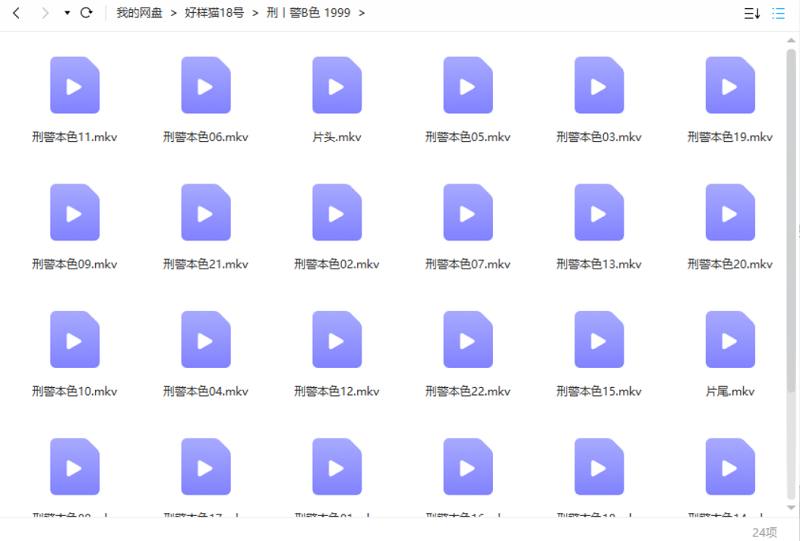Screen dimensions: 800x541
Task: Play the 片头.mkv file
Action: (x=336, y=86)
